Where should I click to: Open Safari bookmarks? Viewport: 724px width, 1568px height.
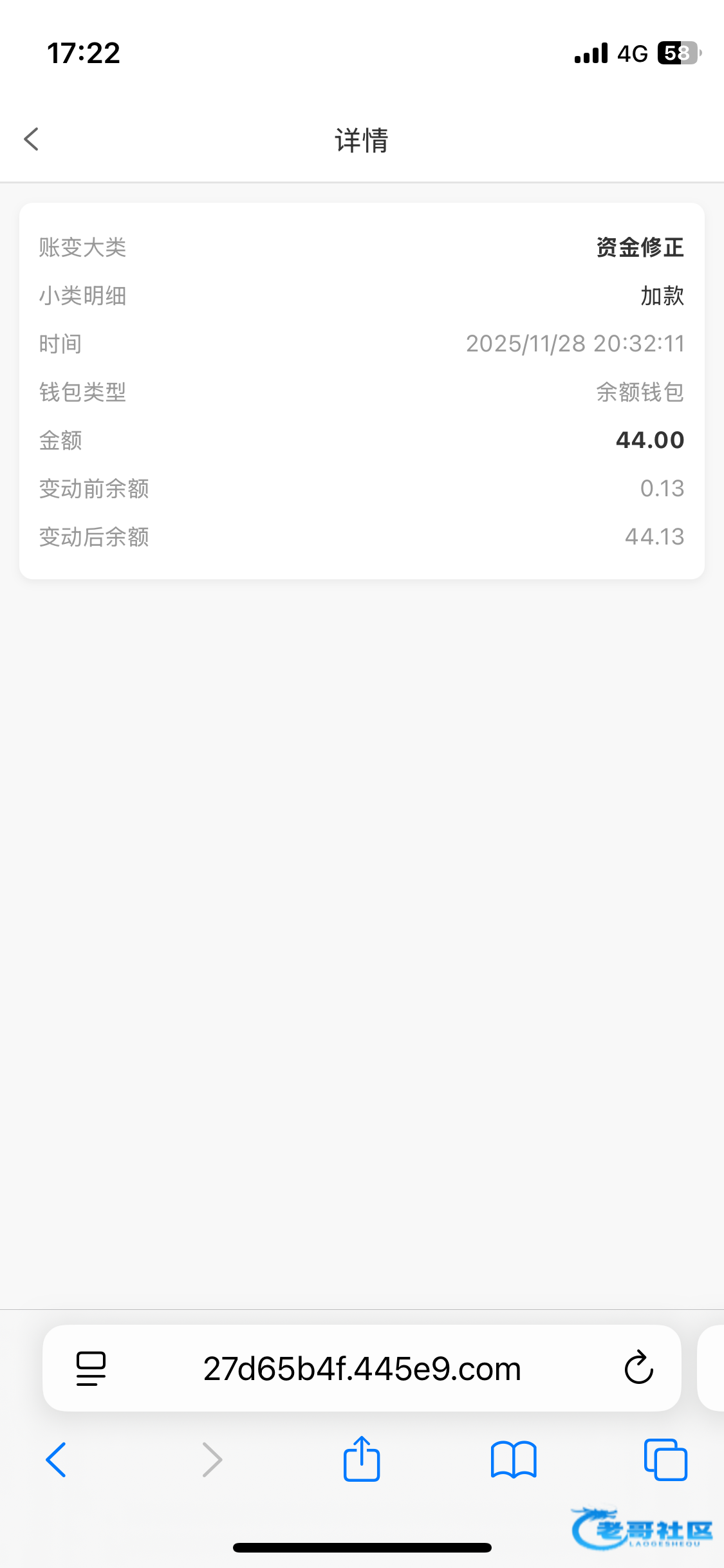click(513, 1459)
